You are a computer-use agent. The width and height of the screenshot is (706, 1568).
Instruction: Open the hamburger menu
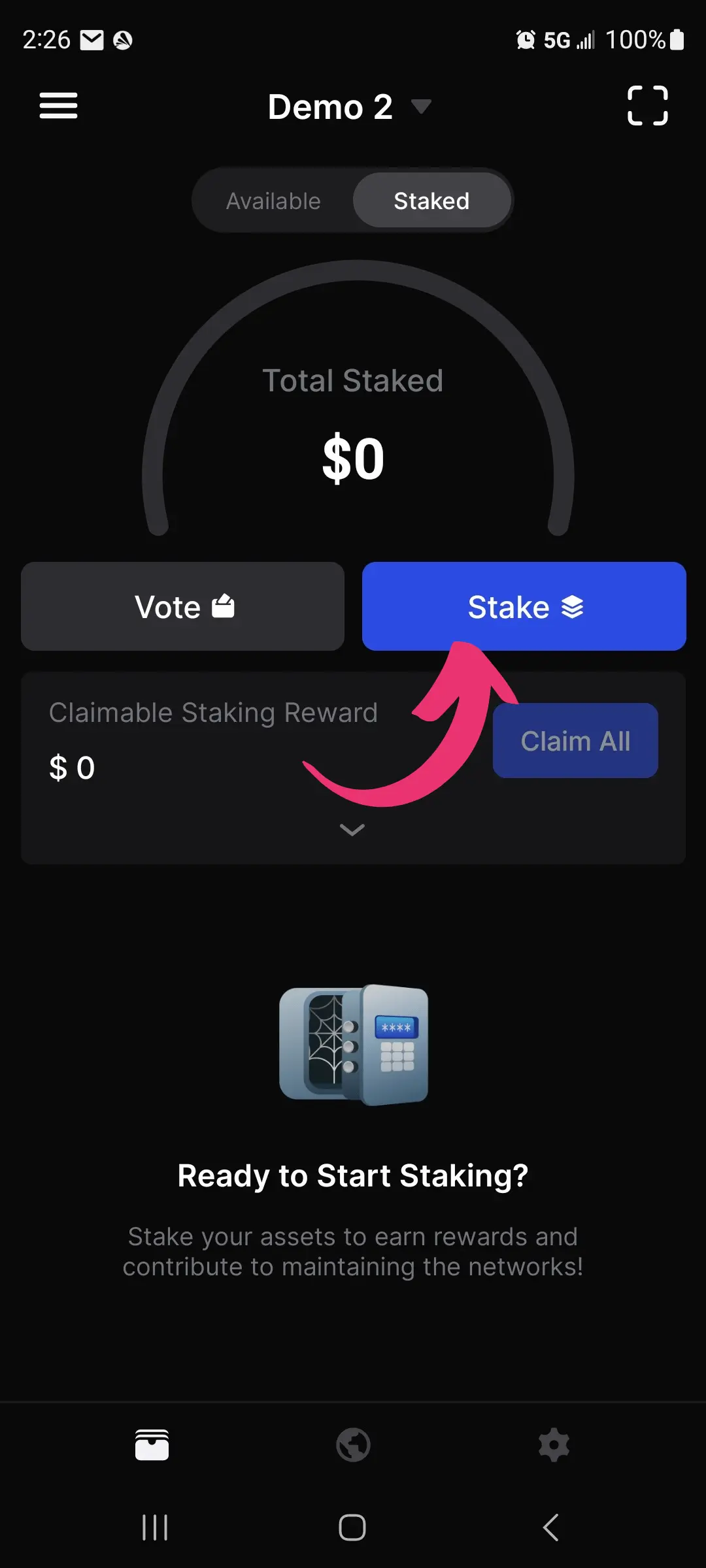tap(58, 106)
